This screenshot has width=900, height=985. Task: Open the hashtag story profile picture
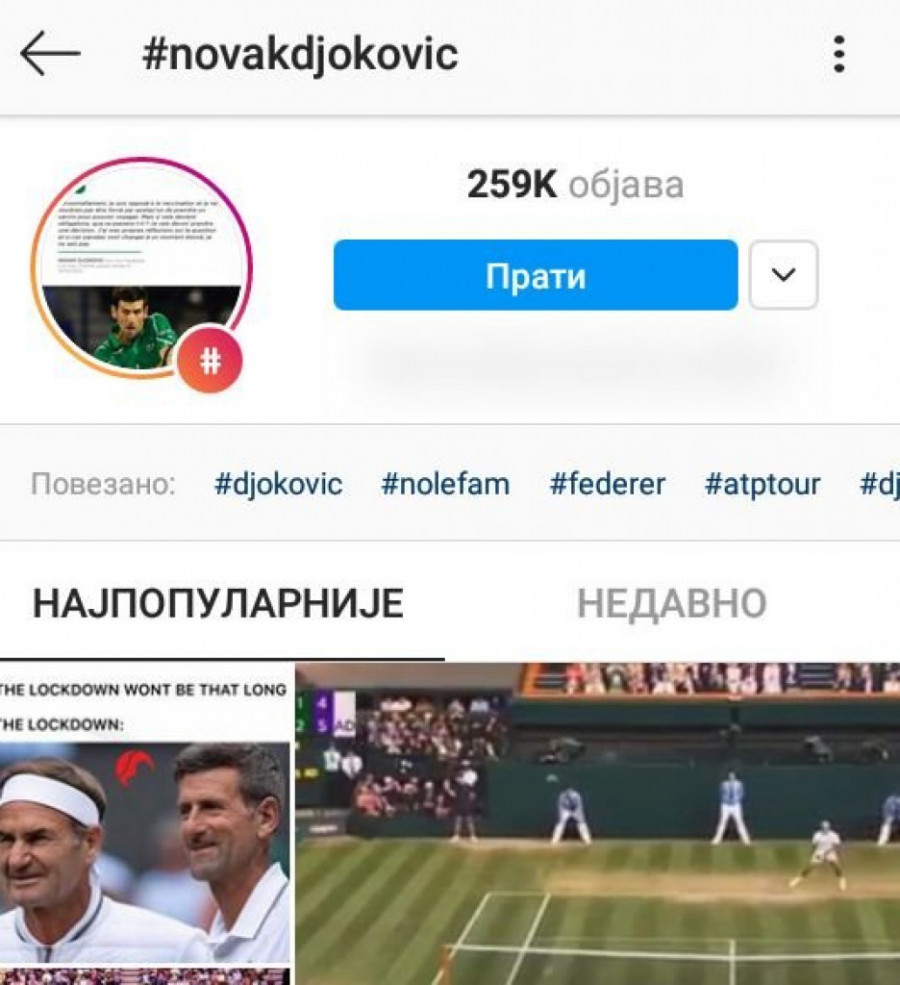(143, 268)
